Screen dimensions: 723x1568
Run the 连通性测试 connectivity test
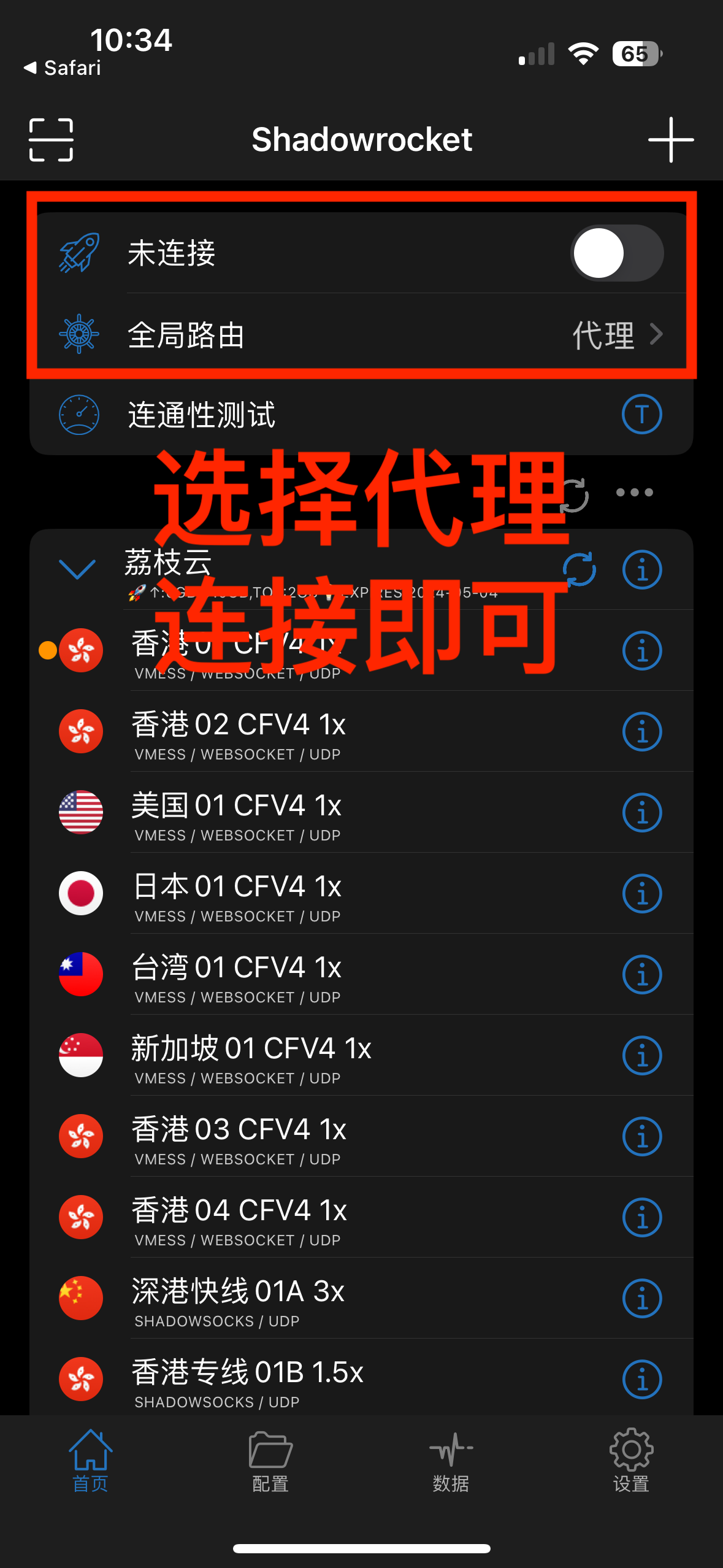641,415
